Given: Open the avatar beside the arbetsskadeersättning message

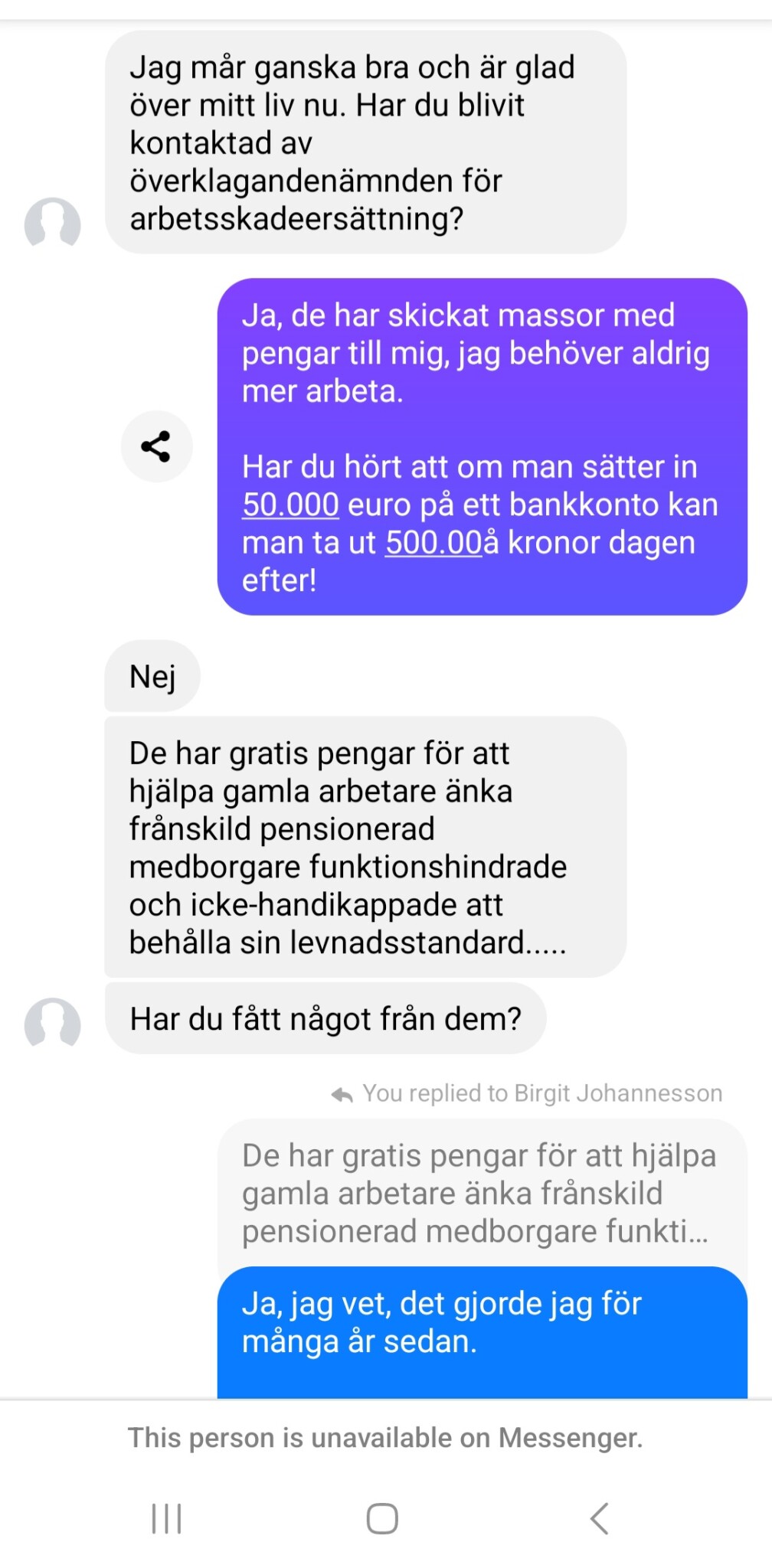Looking at the screenshot, I should (53, 224).
